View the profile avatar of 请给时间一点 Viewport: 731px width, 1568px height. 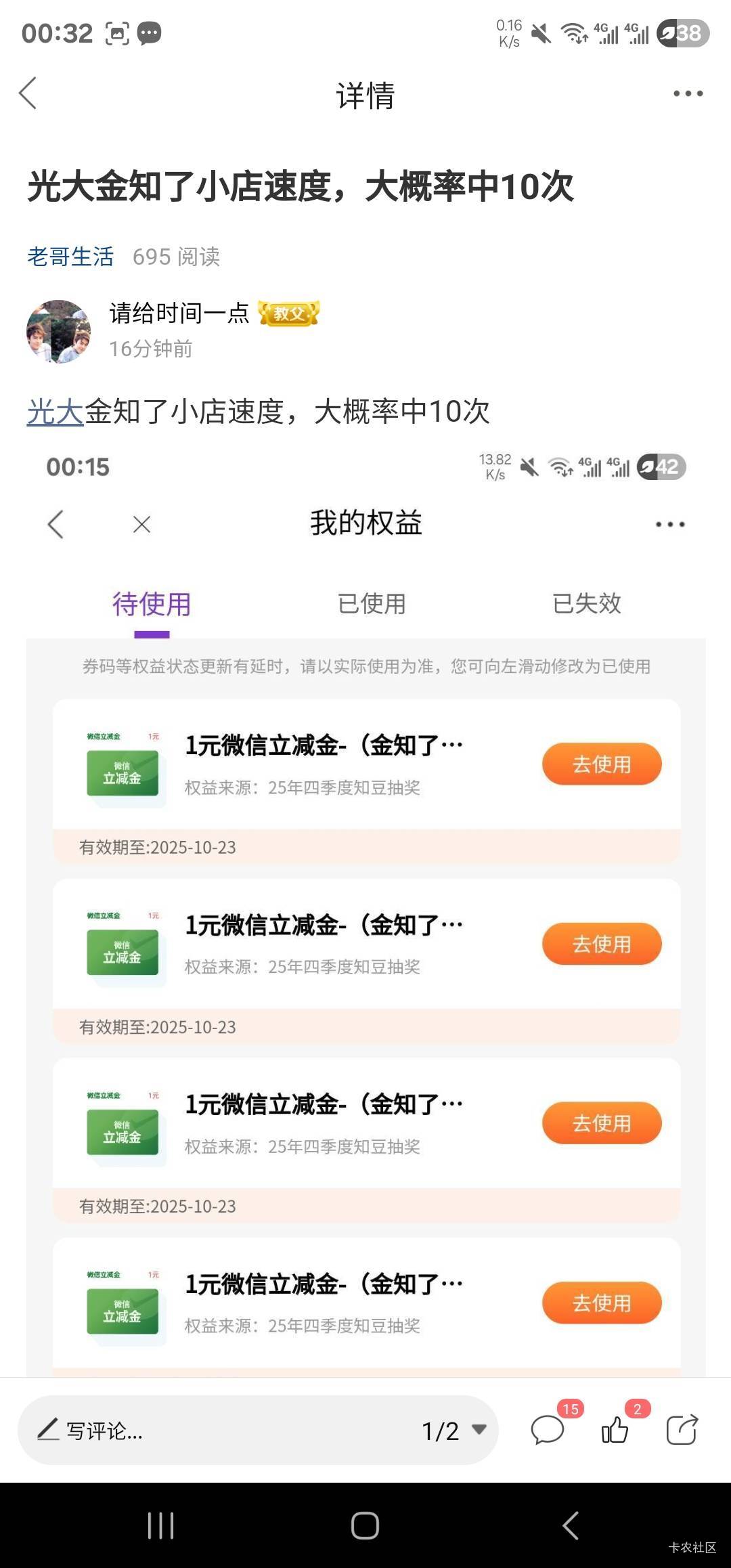coord(58,332)
